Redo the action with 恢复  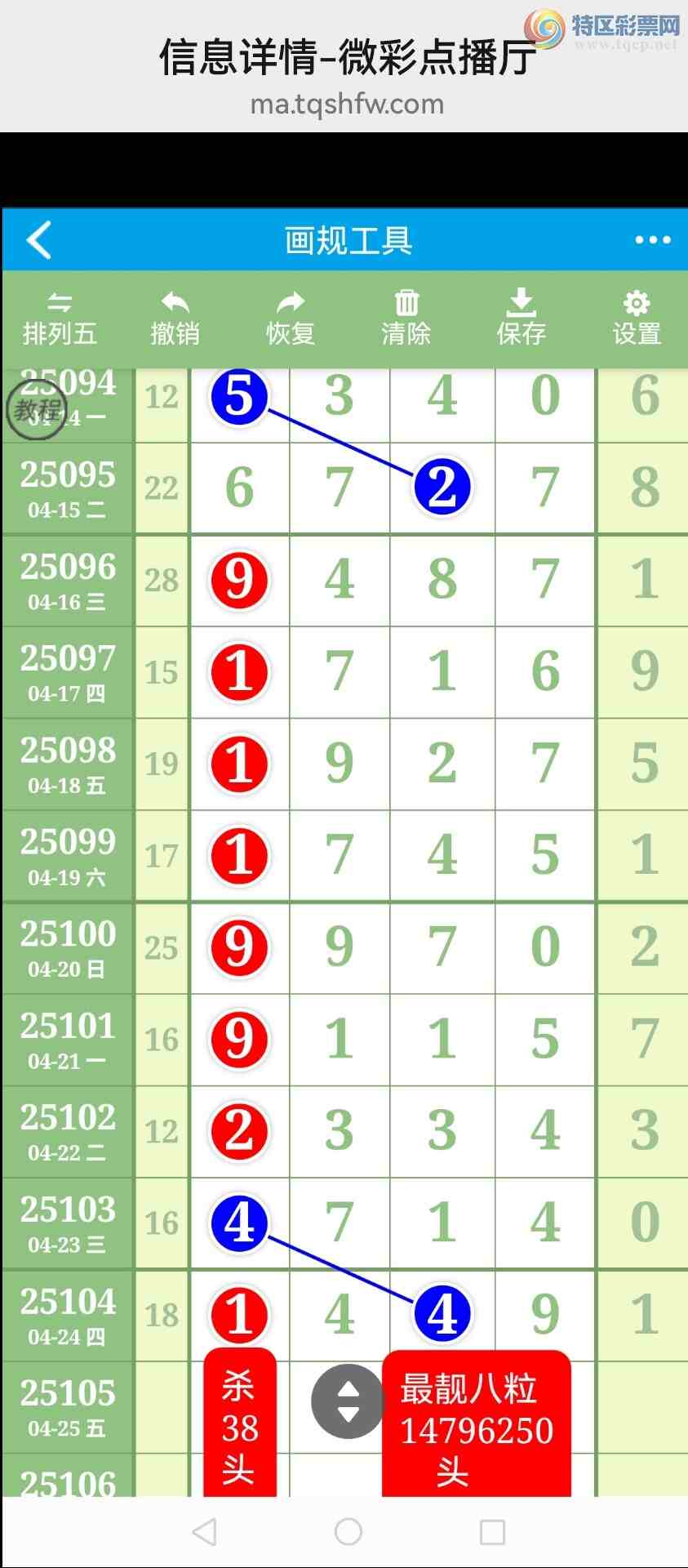pyautogui.click(x=291, y=318)
